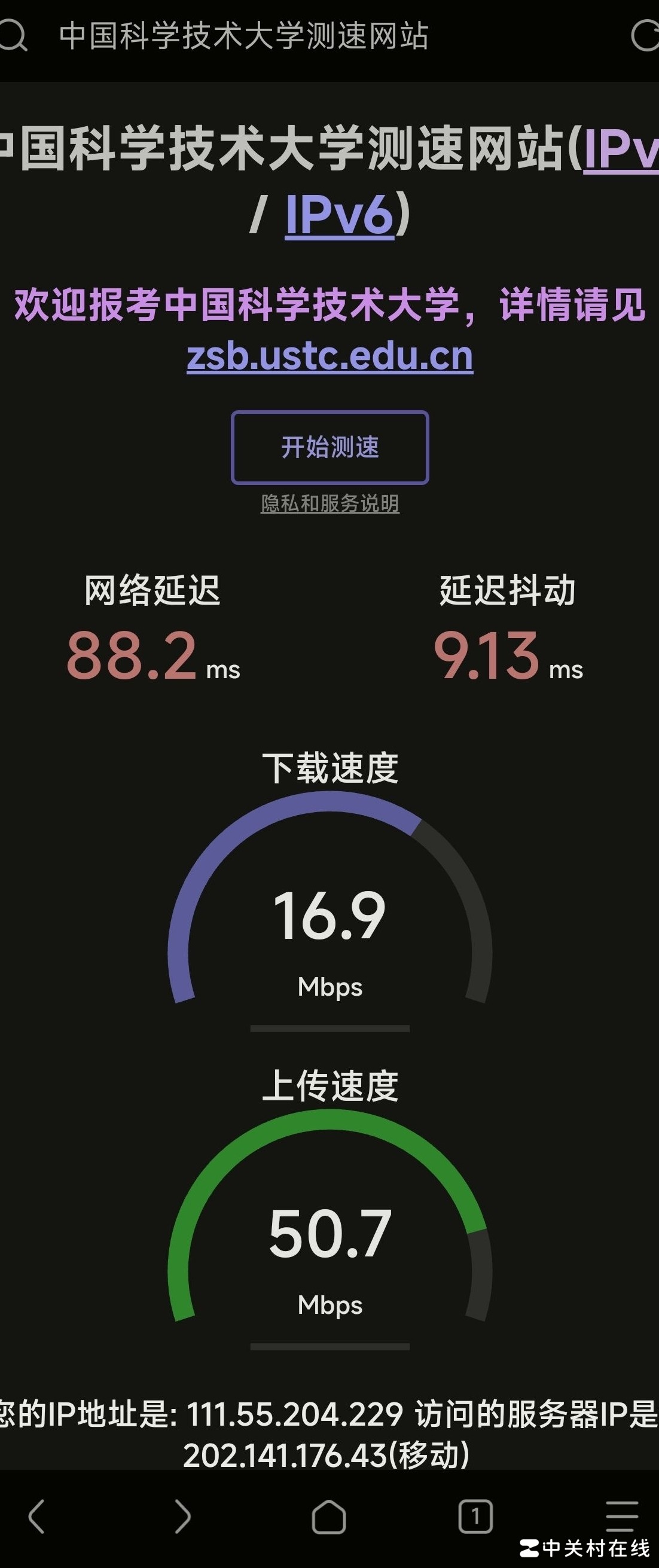Open 隐私和服务说明 privacy notice
The height and width of the screenshot is (1568, 659).
(330, 504)
